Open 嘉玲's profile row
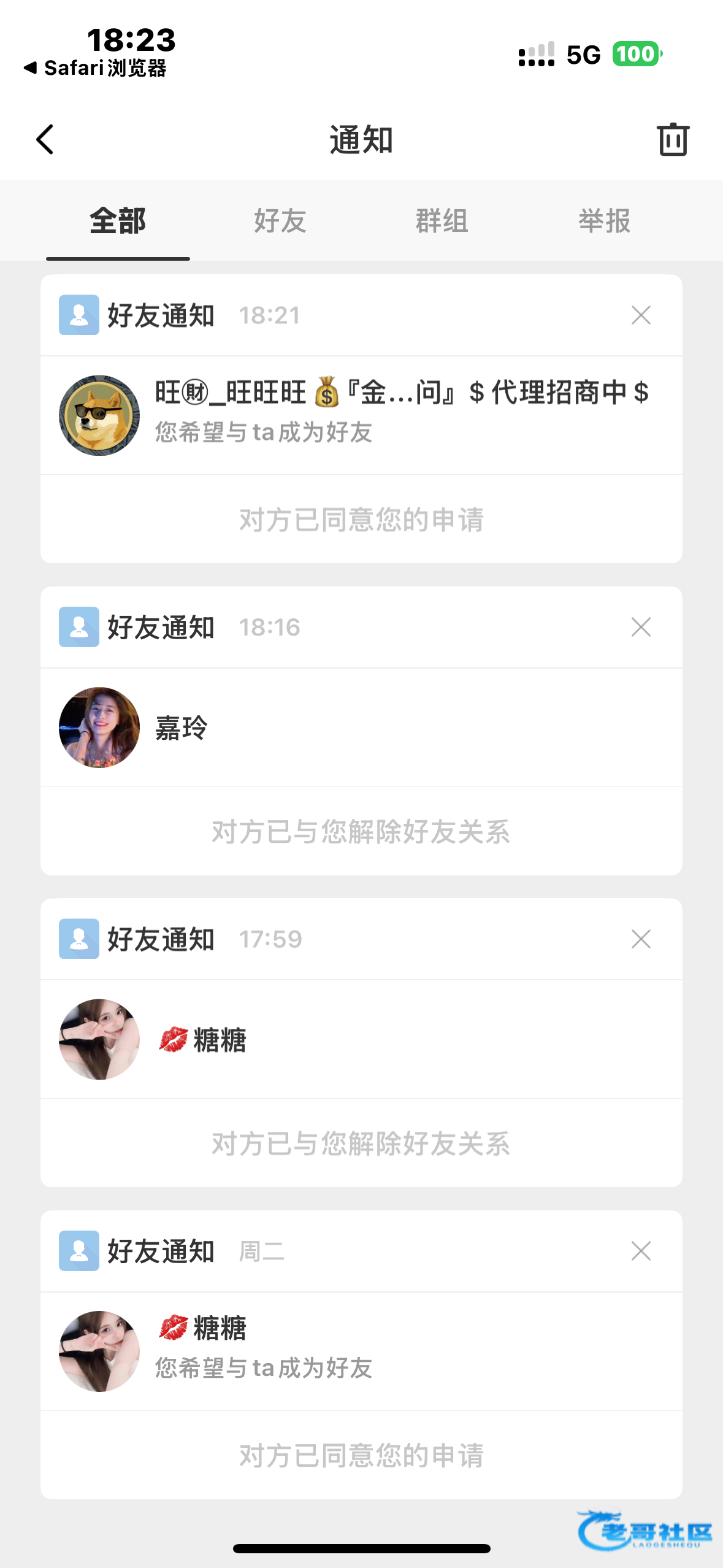 (361, 728)
